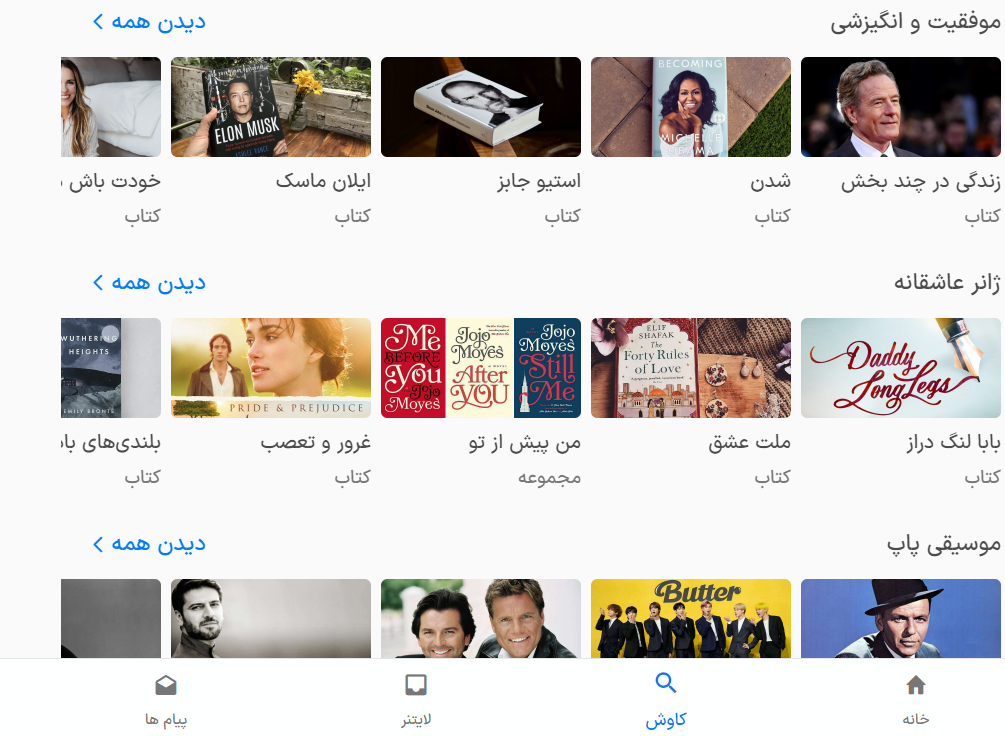Open the لایتنر tab
1005x736 pixels.
tap(416, 699)
